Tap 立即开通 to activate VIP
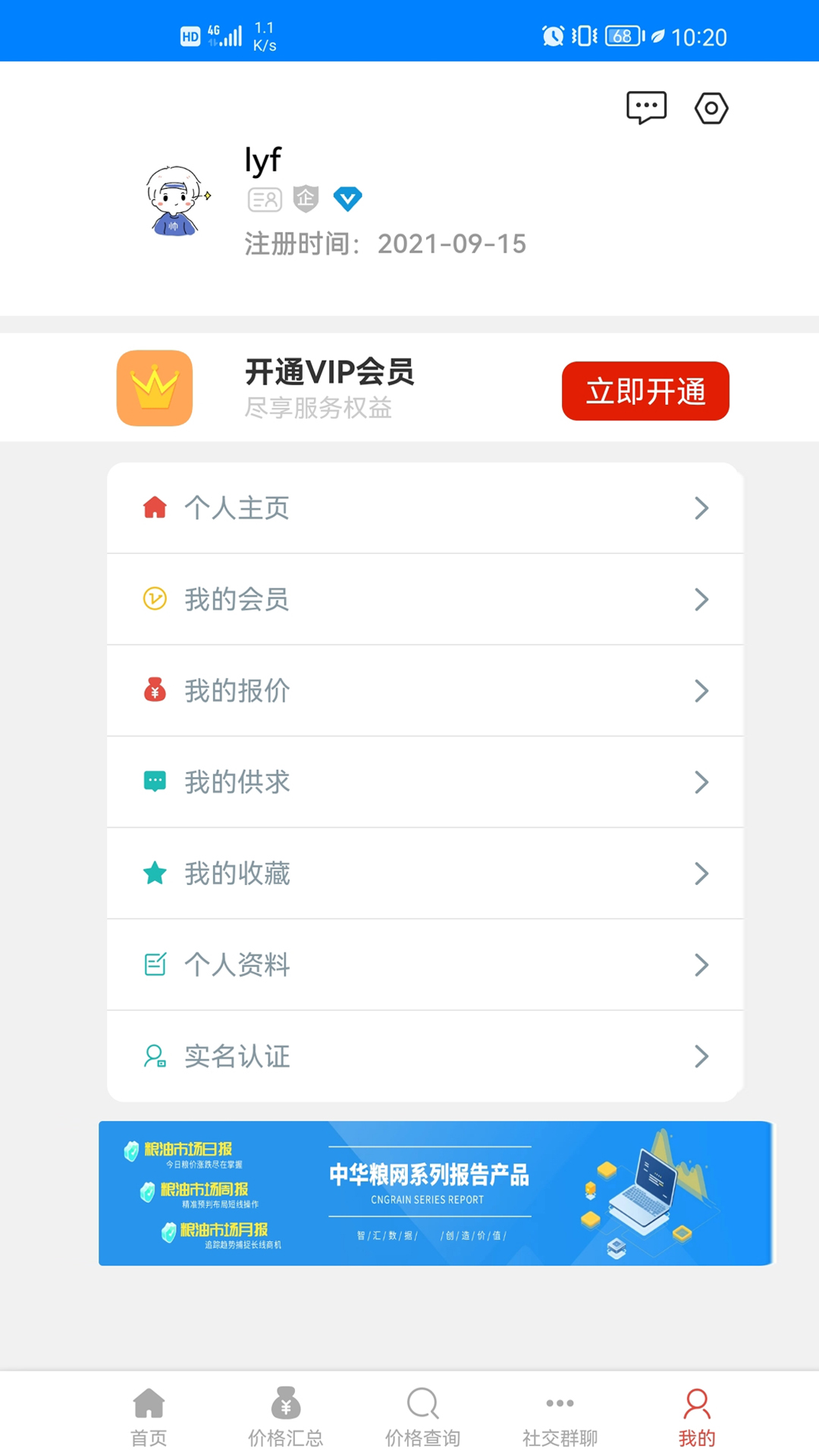Viewport: 819px width, 1456px height. [x=645, y=391]
